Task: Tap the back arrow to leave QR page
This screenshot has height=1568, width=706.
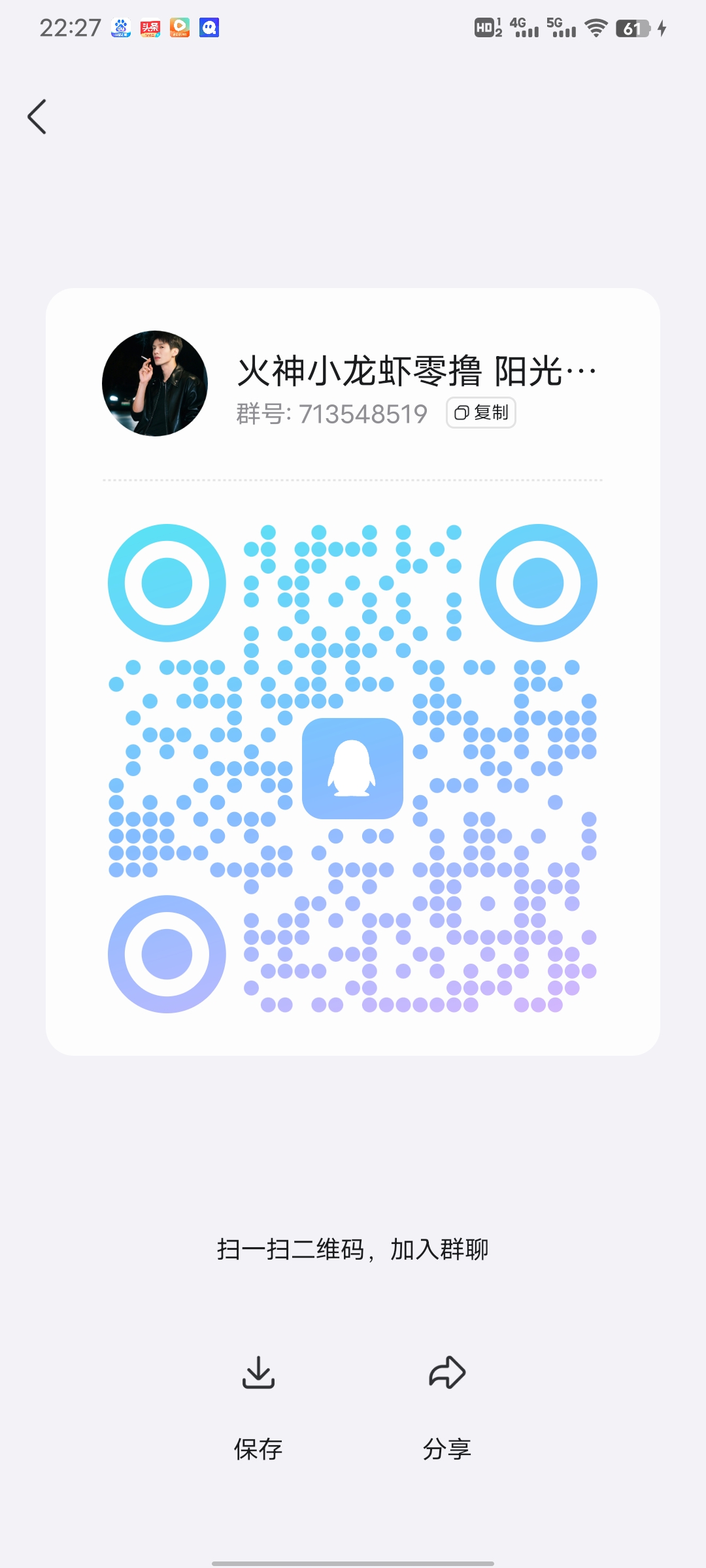Action: [37, 118]
